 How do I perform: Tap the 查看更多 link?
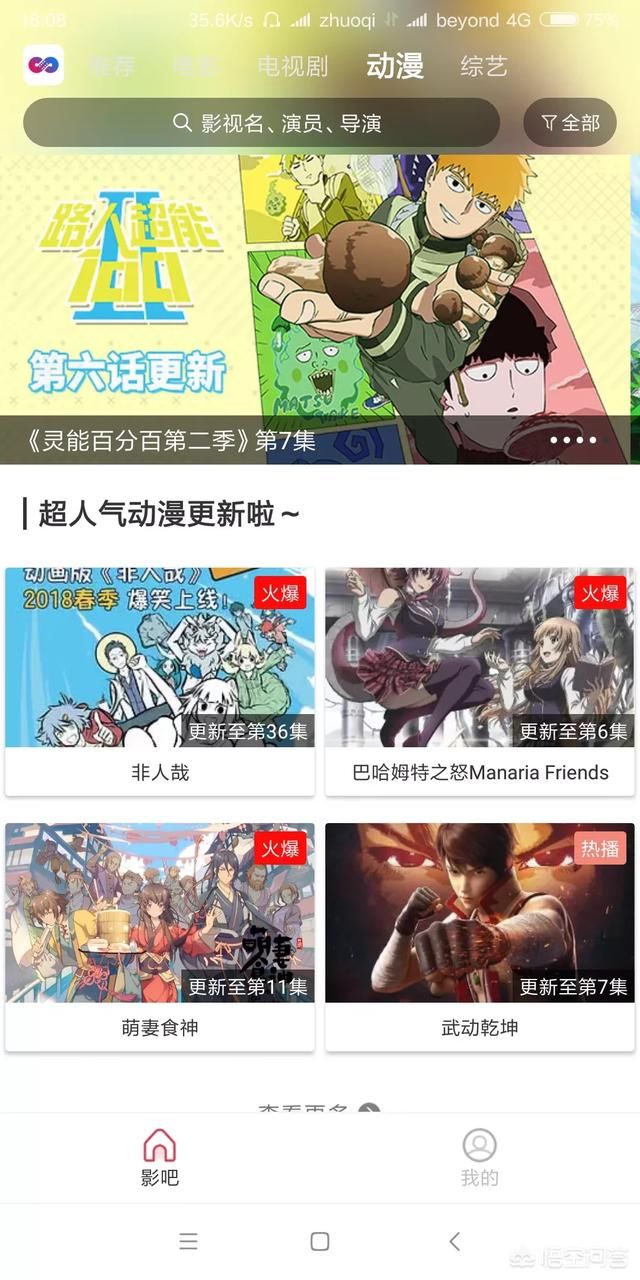(318, 1108)
